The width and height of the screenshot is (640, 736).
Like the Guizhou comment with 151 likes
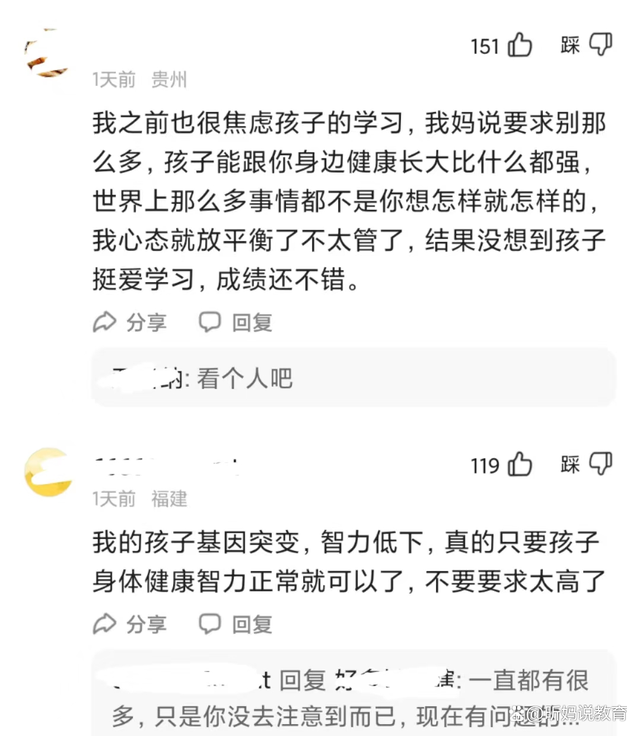pos(519,45)
